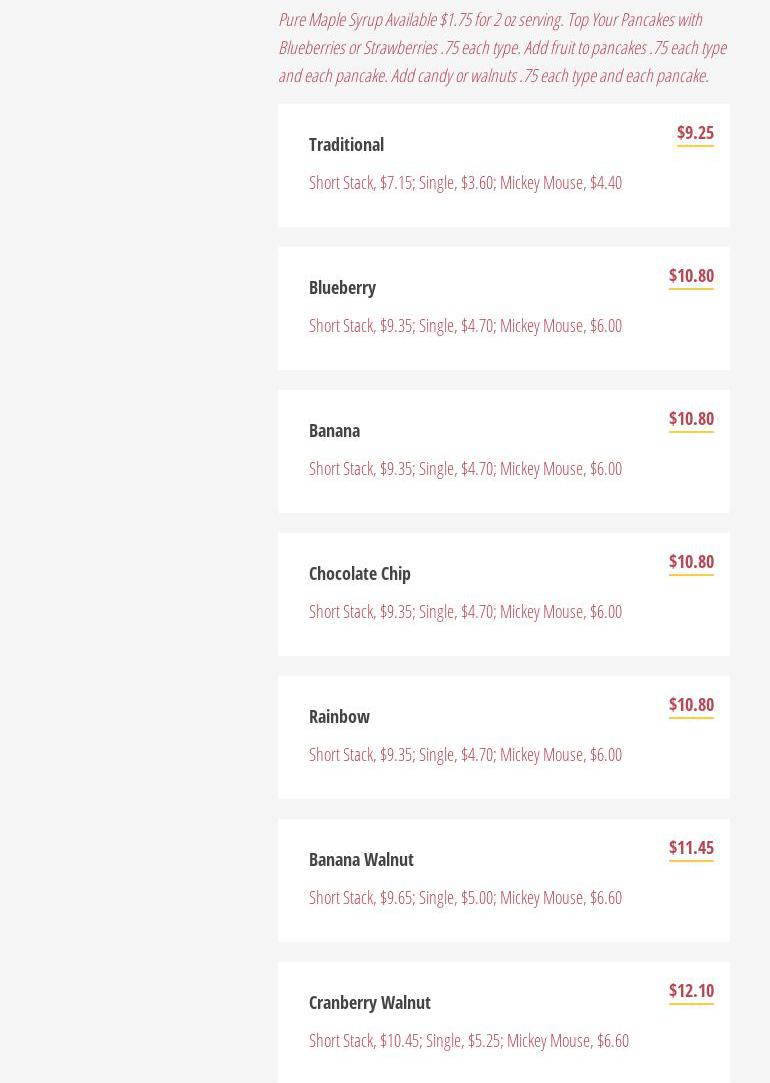The image size is (770, 1083).
Task: Choose the Banana pancake item
Action: (x=334, y=431)
